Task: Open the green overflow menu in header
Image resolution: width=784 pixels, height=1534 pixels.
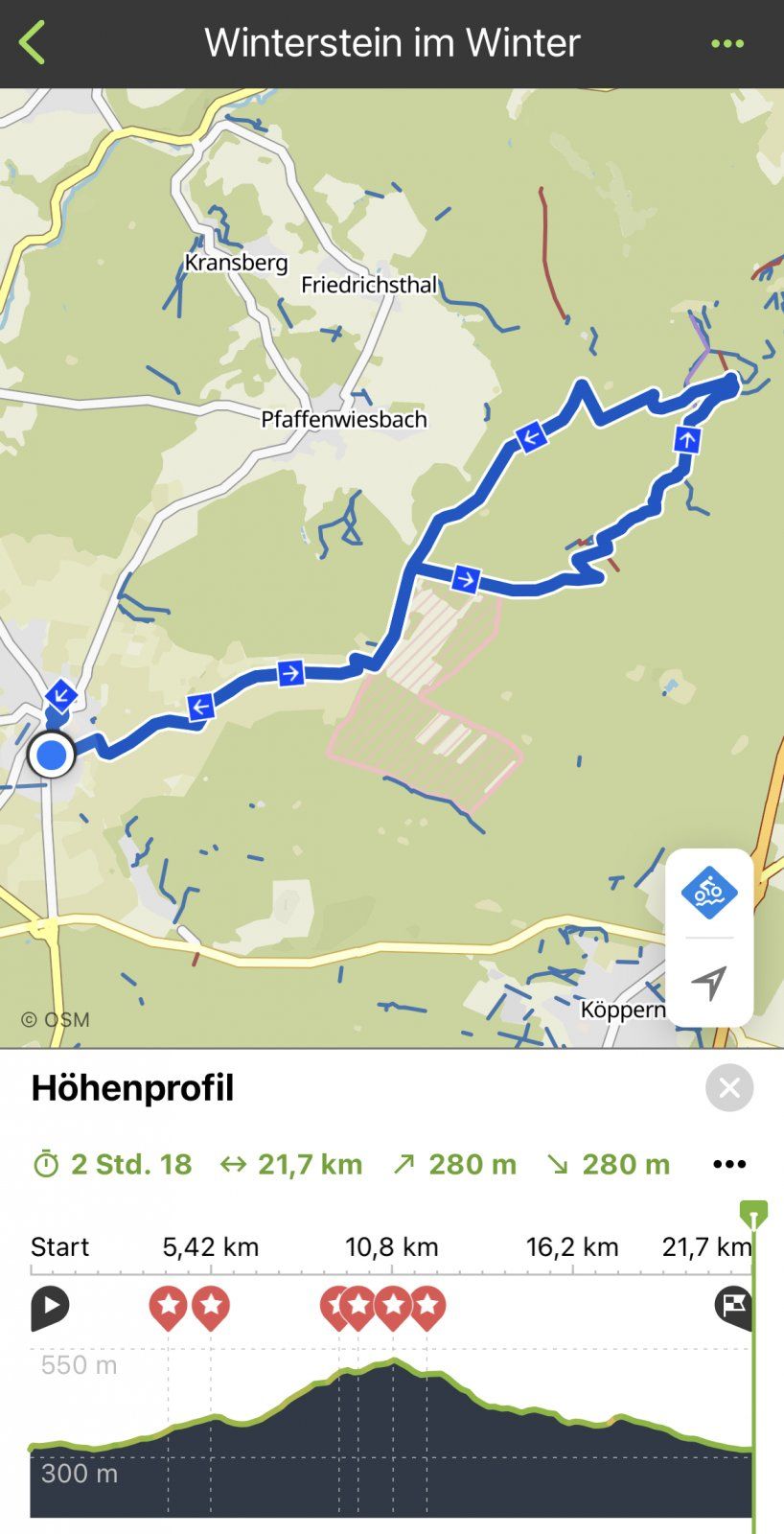Action: (727, 44)
